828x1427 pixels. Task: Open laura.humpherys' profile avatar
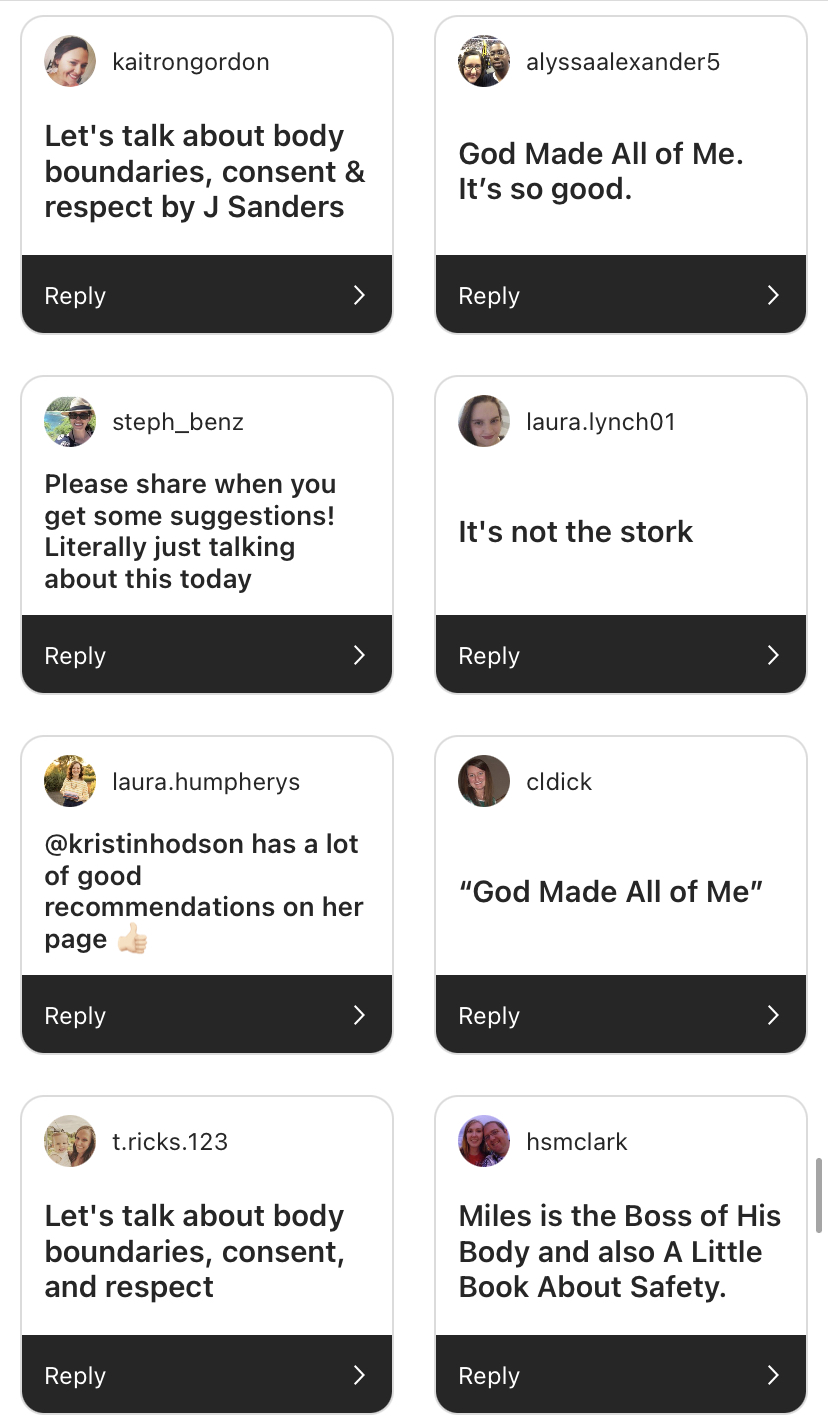tap(70, 781)
